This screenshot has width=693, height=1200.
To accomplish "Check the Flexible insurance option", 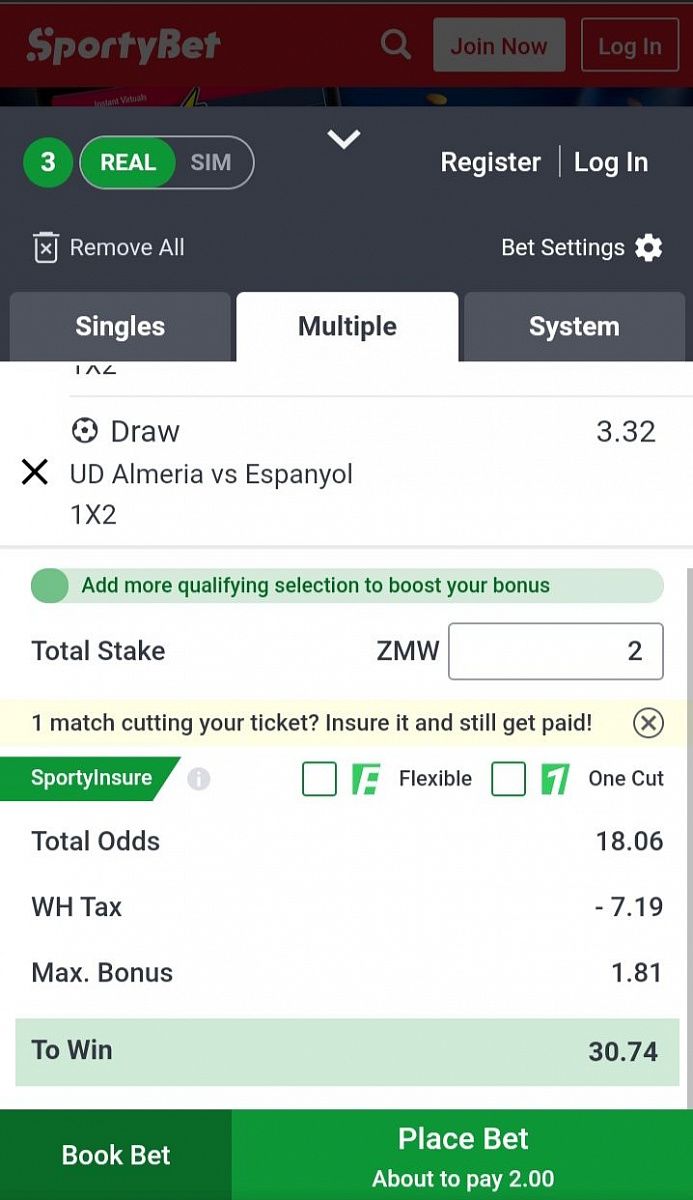I will tap(320, 779).
